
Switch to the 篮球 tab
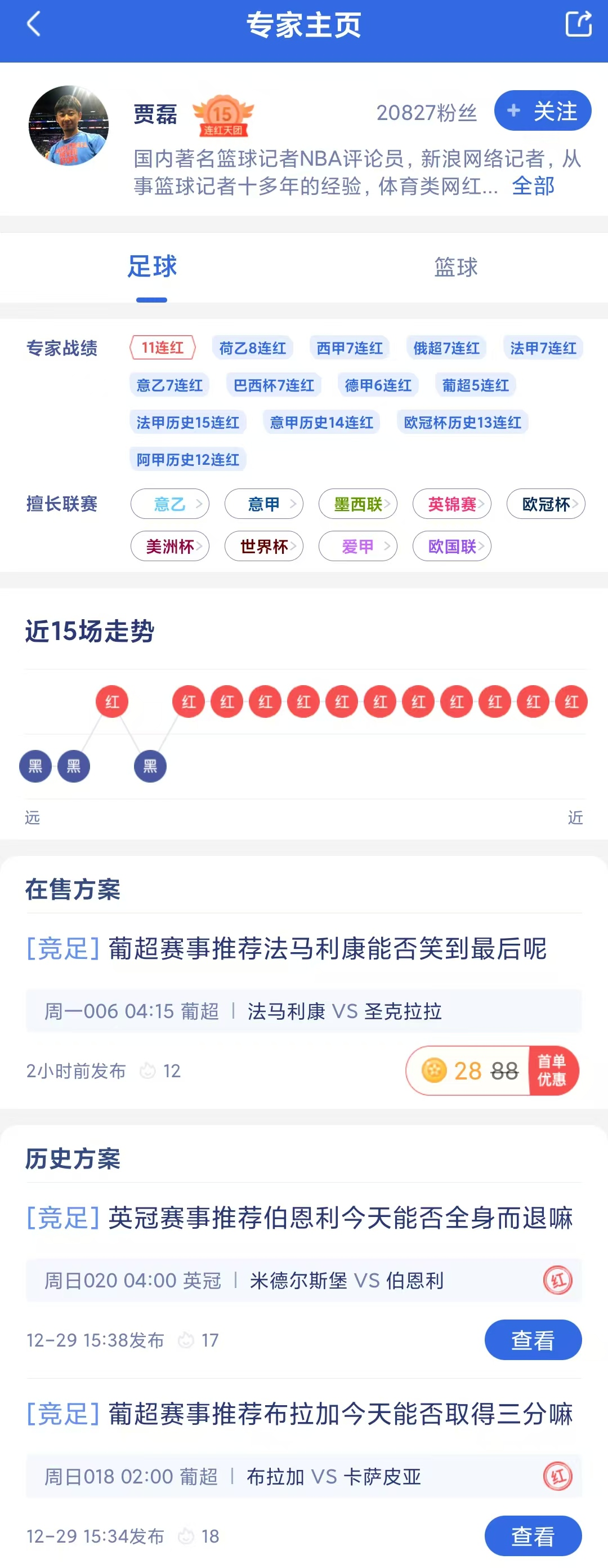455,267
